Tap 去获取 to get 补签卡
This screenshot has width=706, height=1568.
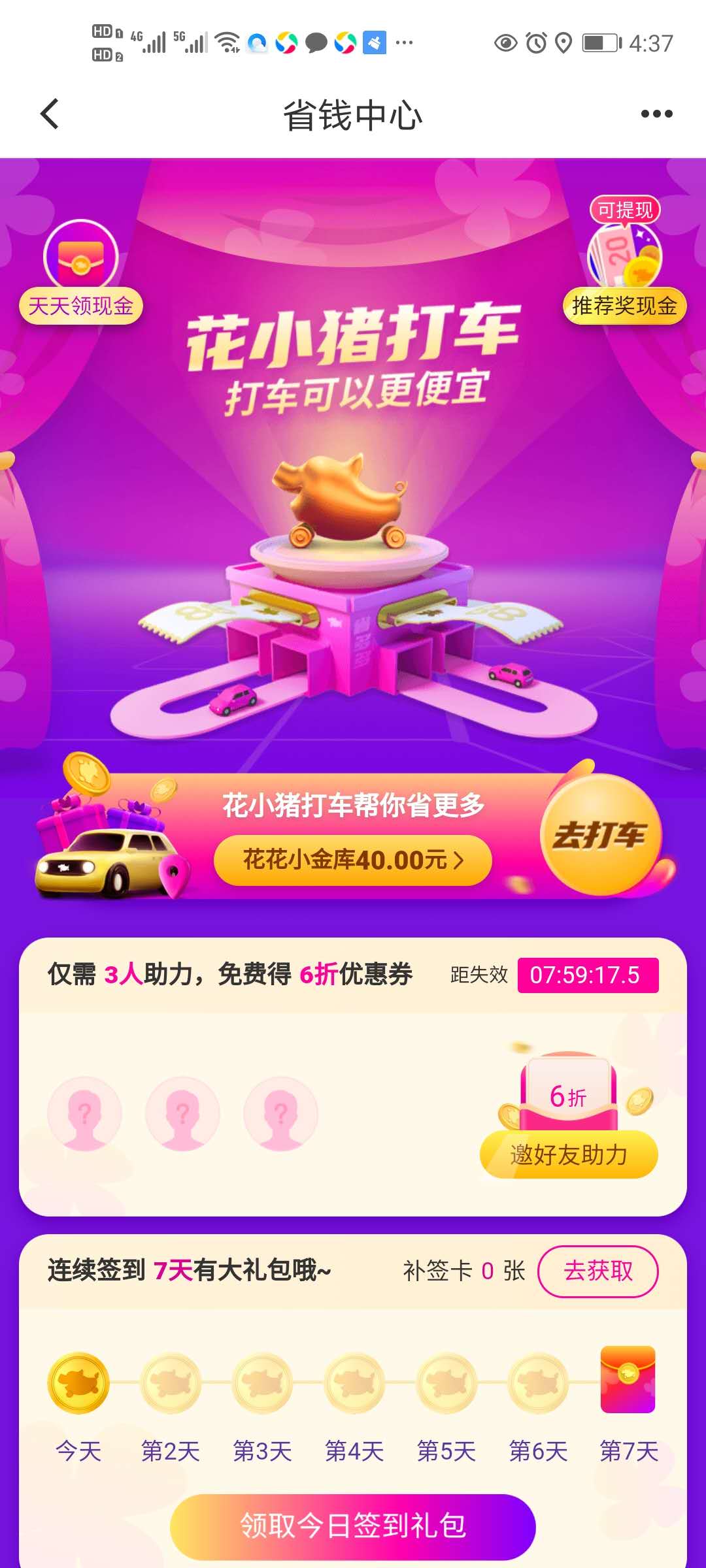click(597, 1271)
